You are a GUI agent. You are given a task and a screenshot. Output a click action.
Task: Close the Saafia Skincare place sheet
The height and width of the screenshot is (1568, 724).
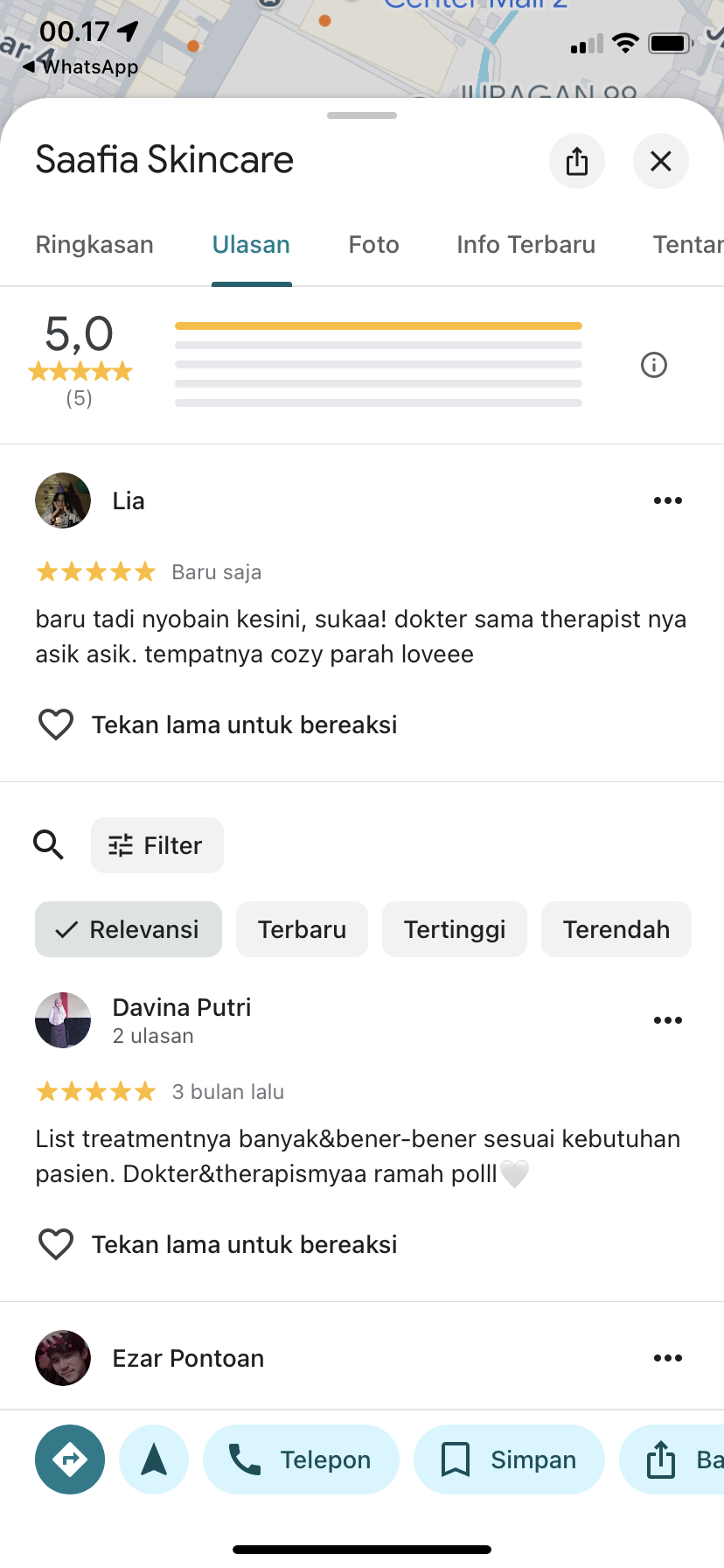(661, 161)
